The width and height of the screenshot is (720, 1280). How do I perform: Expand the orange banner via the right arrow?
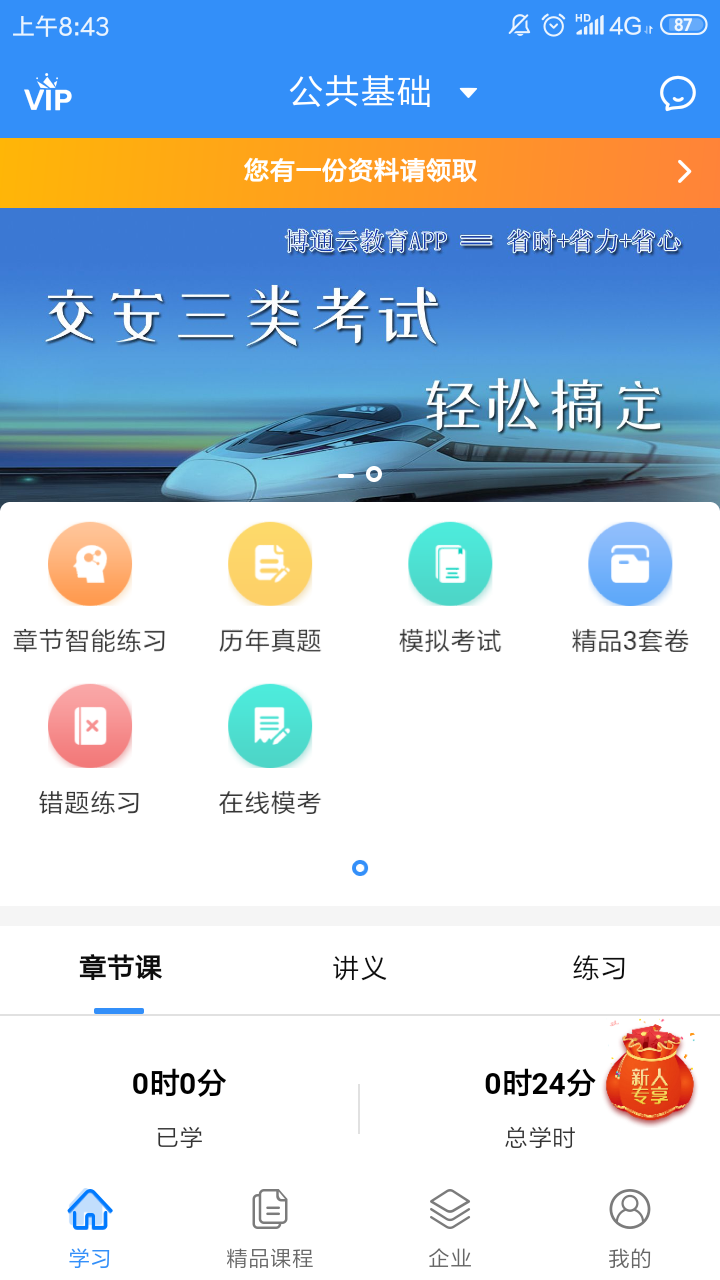(x=684, y=172)
